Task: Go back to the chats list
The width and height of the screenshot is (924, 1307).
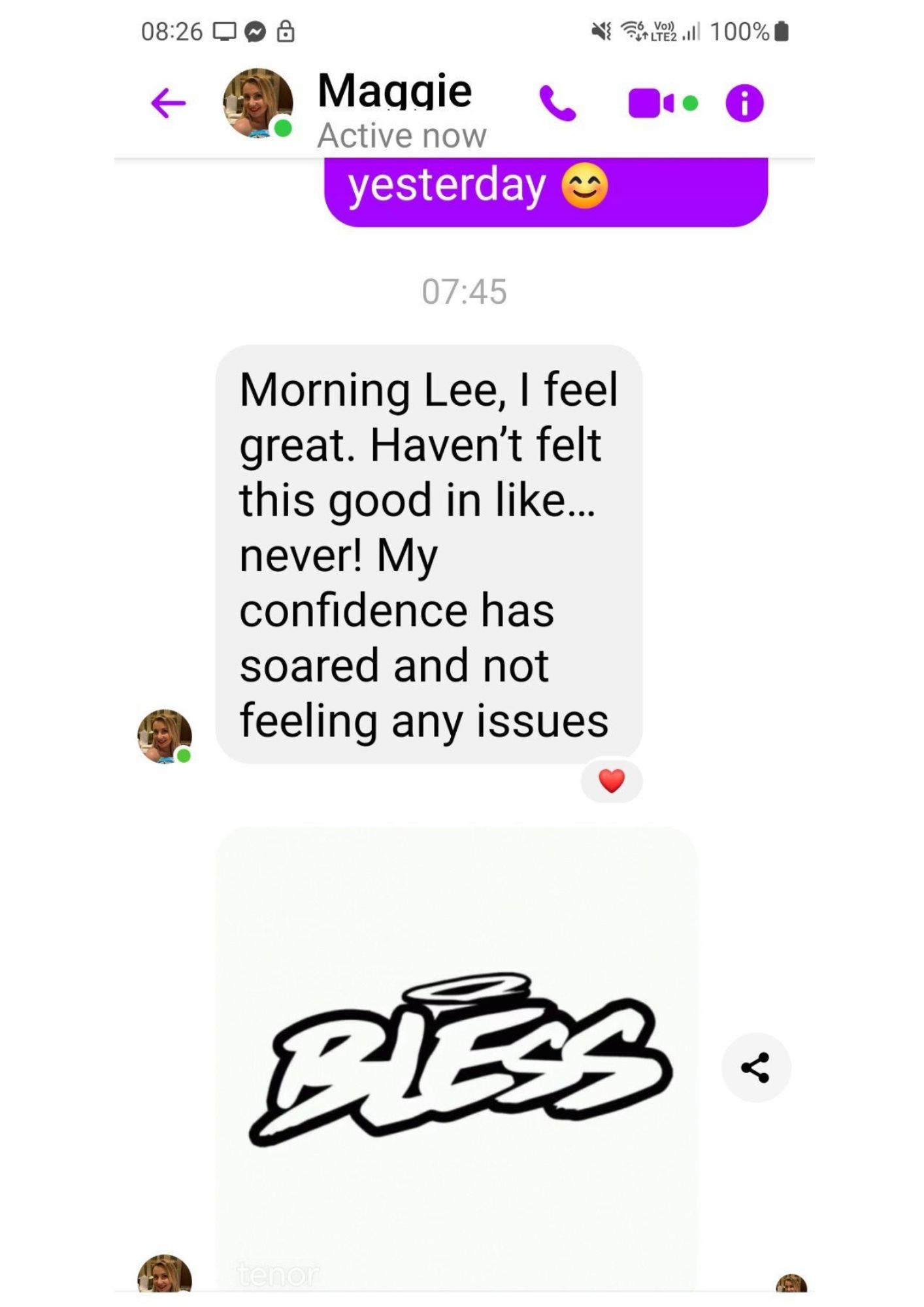Action: [168, 103]
